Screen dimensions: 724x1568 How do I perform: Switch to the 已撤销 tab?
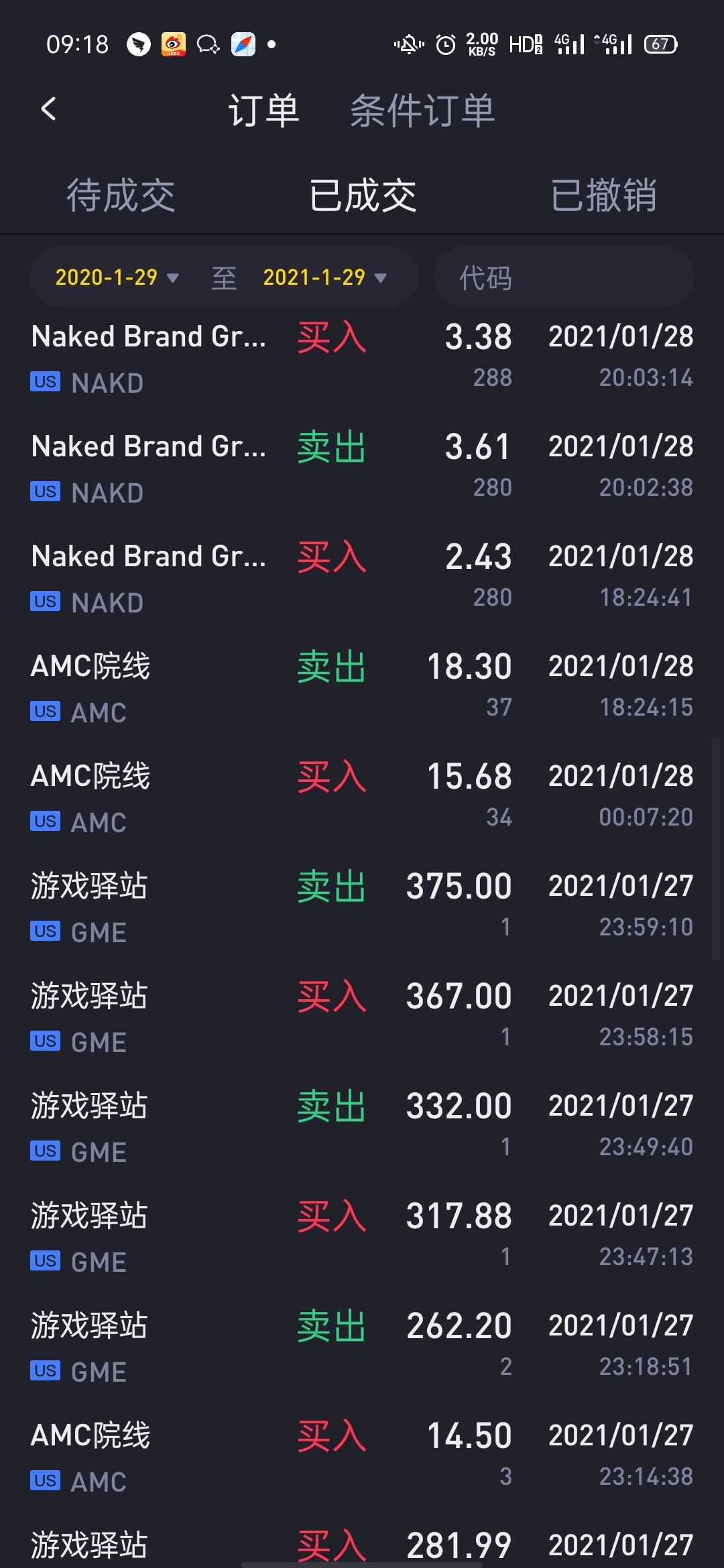603,196
